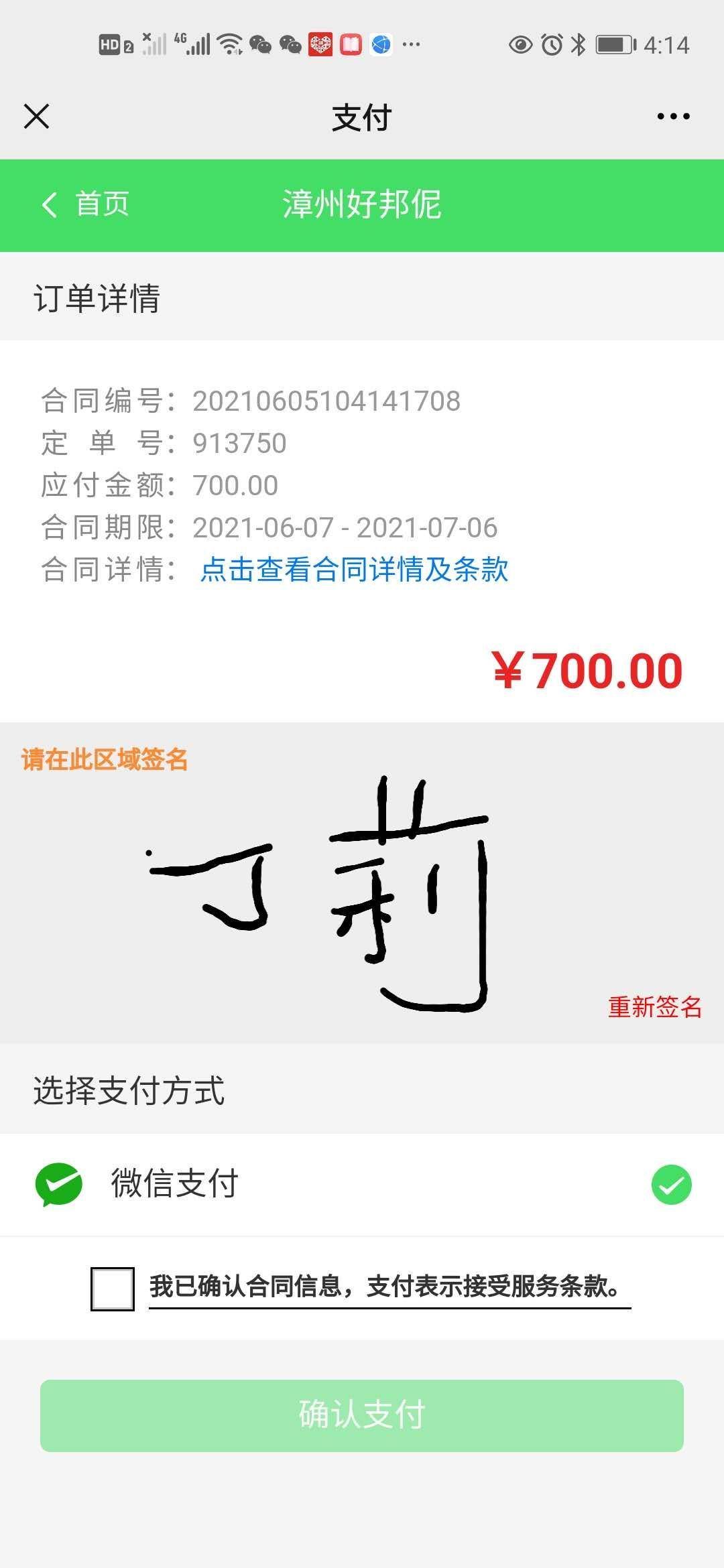The width and height of the screenshot is (724, 1568).
Task: Close the payment page with the X
Action: (x=37, y=116)
